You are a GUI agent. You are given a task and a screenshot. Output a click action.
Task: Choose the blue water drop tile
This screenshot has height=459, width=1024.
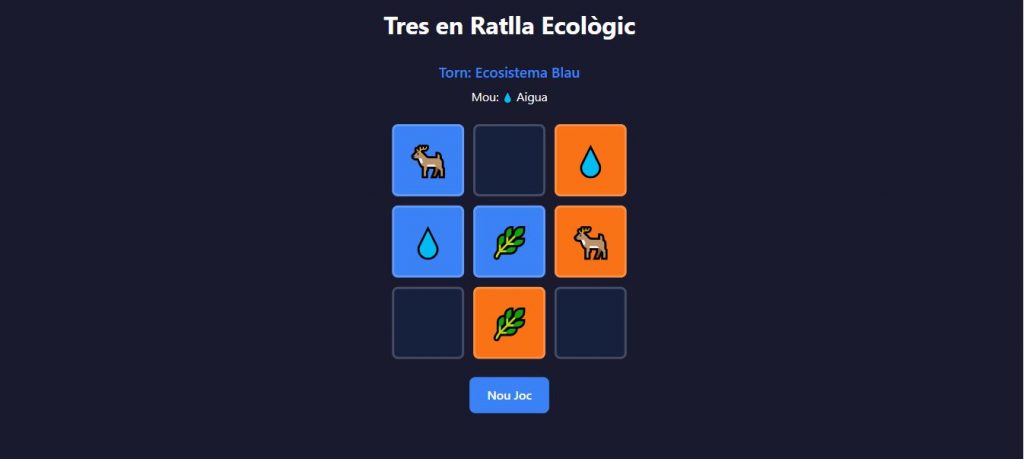(428, 241)
